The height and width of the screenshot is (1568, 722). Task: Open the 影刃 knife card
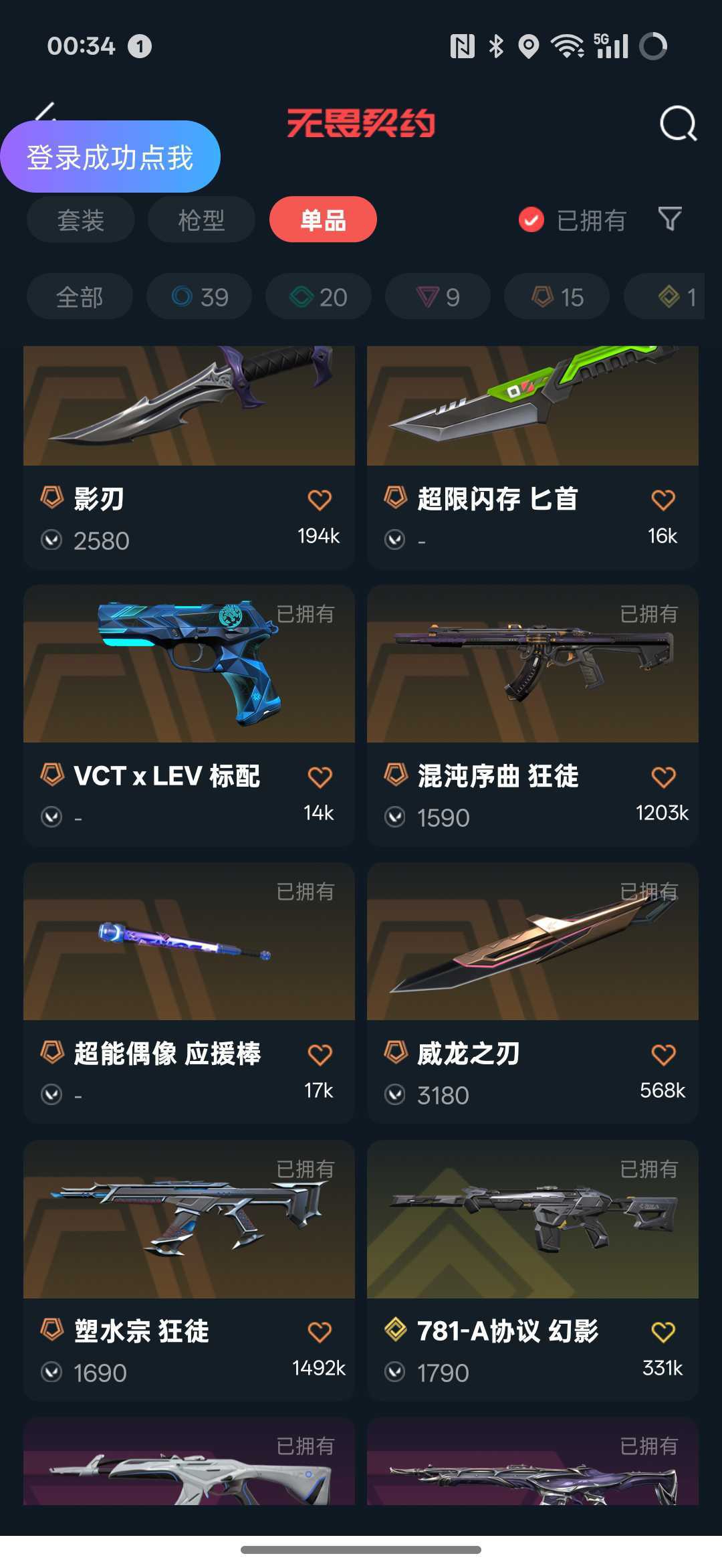pyautogui.click(x=189, y=428)
